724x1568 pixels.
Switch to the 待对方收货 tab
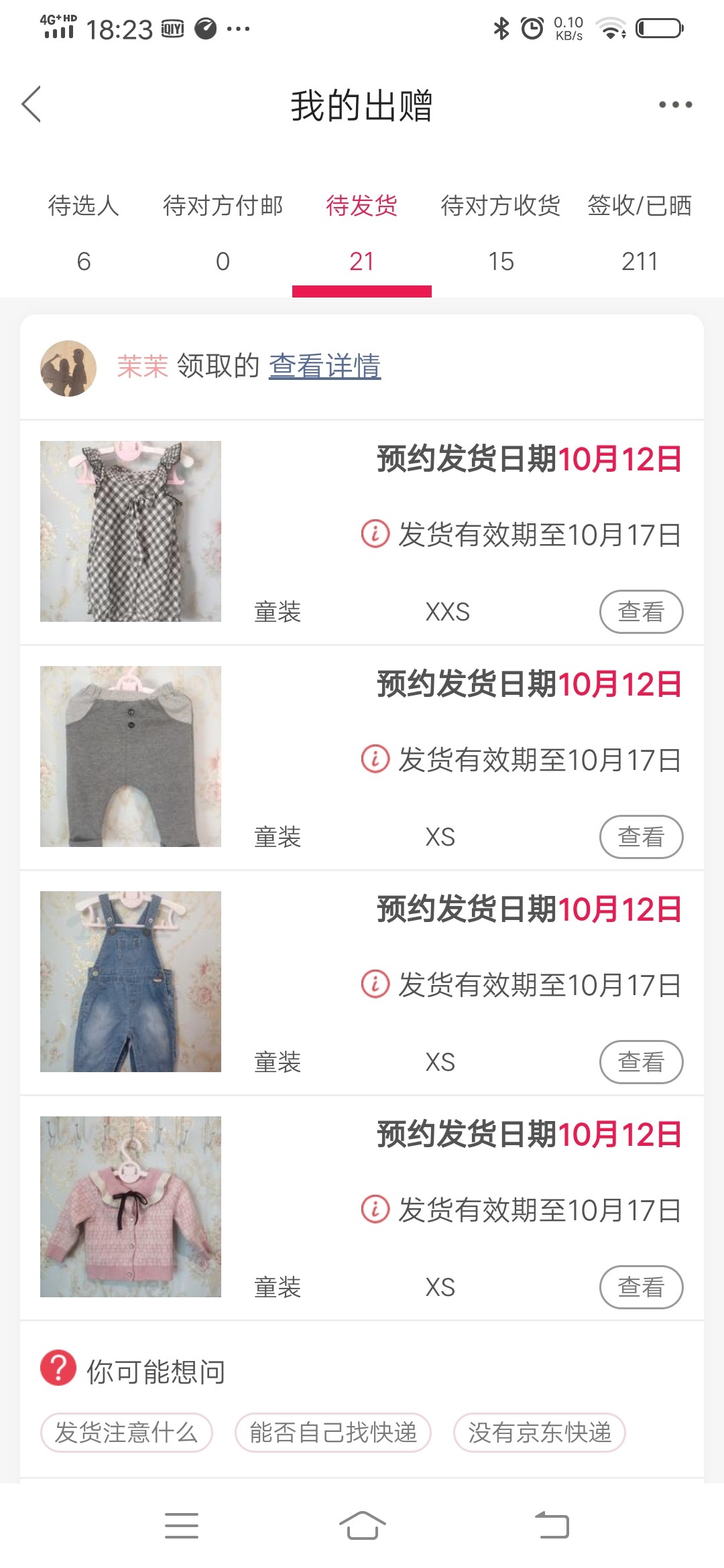501,231
